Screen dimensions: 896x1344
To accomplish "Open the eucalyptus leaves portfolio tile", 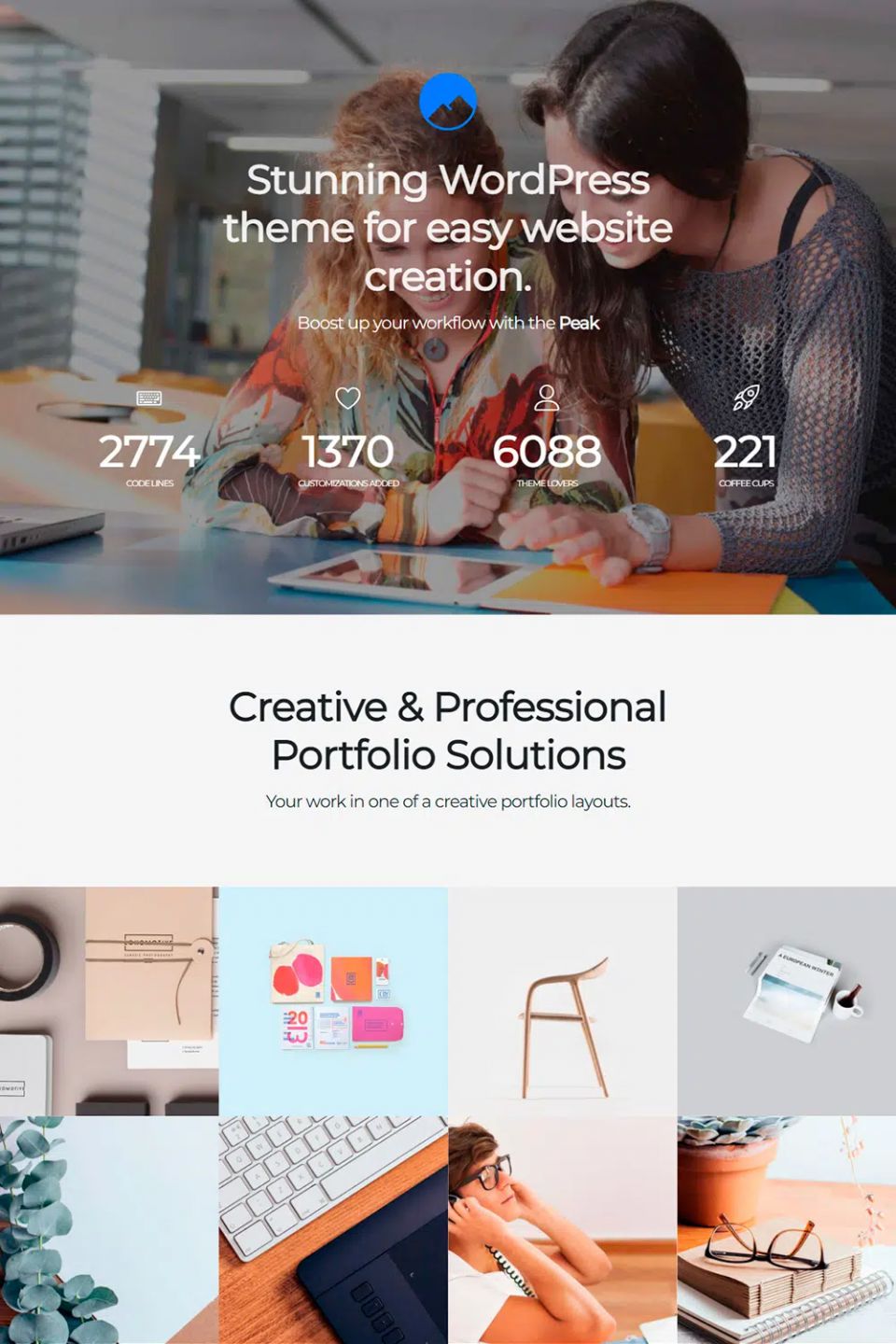I will [x=109, y=1230].
